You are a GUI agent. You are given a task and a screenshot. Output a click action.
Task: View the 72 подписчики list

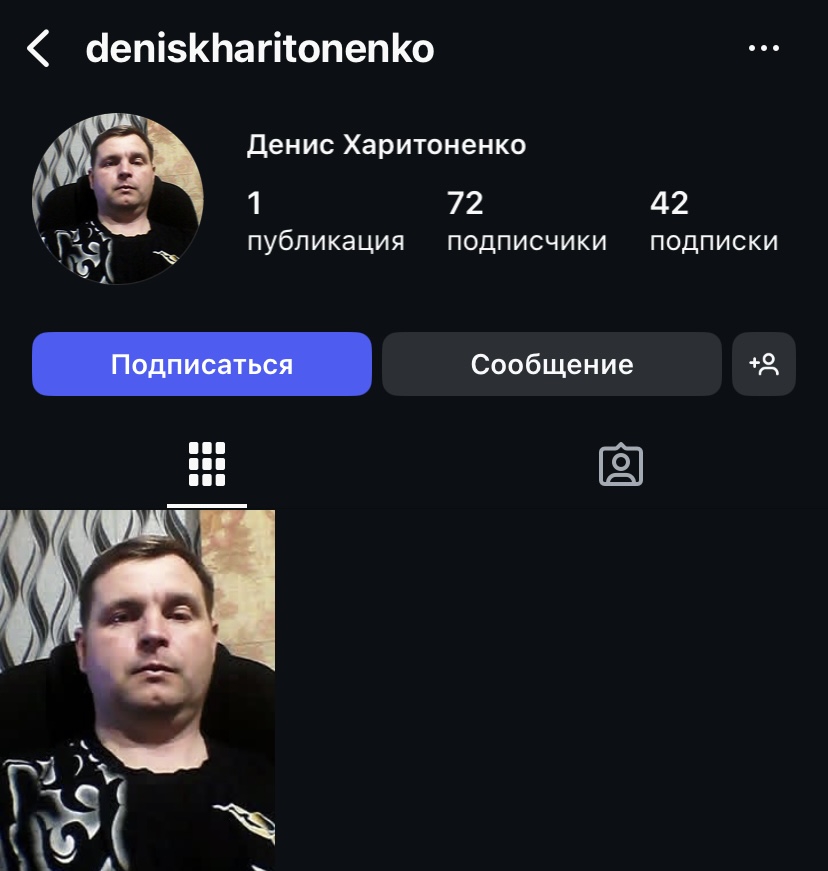526,222
